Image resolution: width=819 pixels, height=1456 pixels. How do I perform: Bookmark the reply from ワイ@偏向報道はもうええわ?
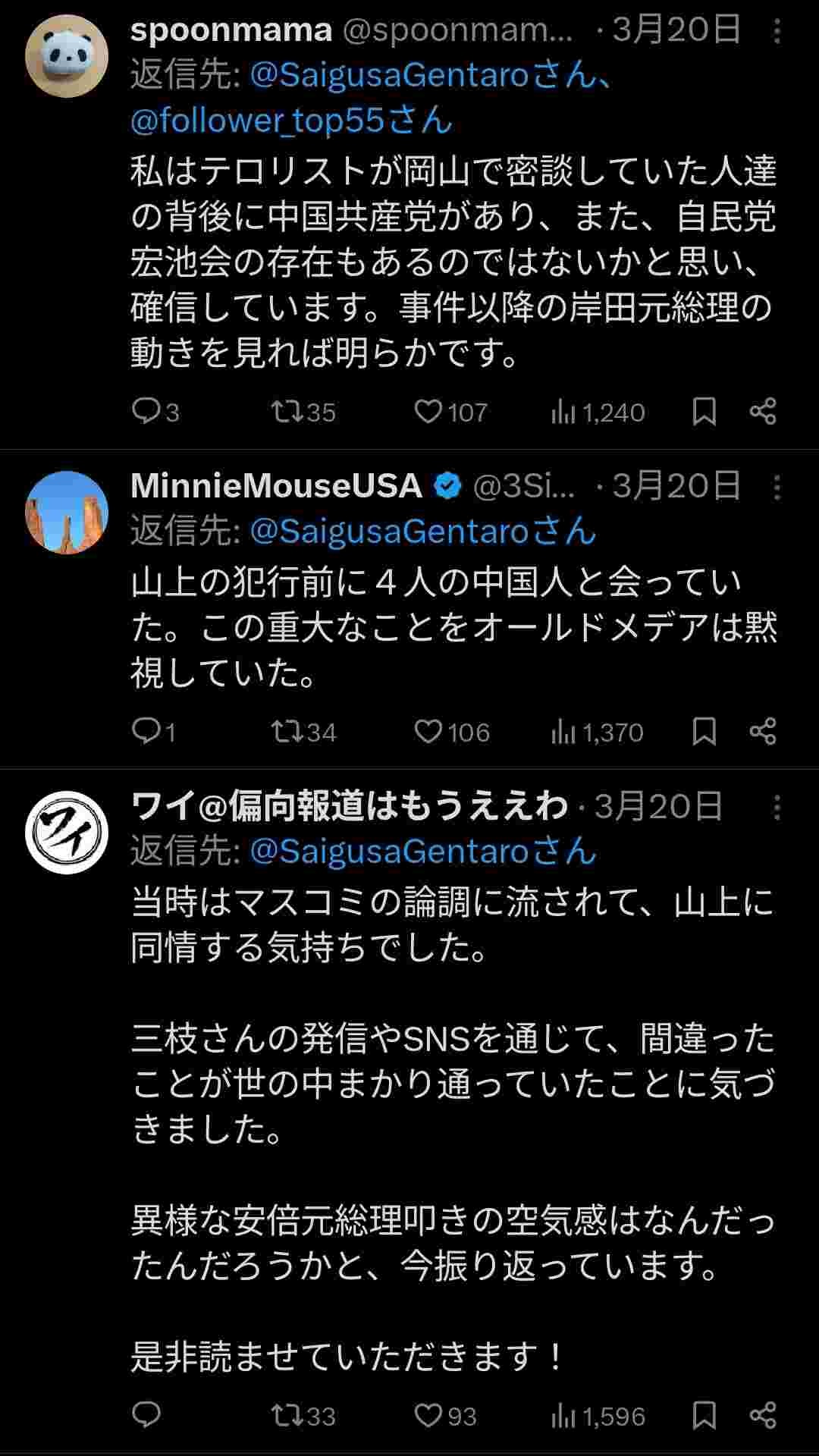pyautogui.click(x=704, y=1415)
